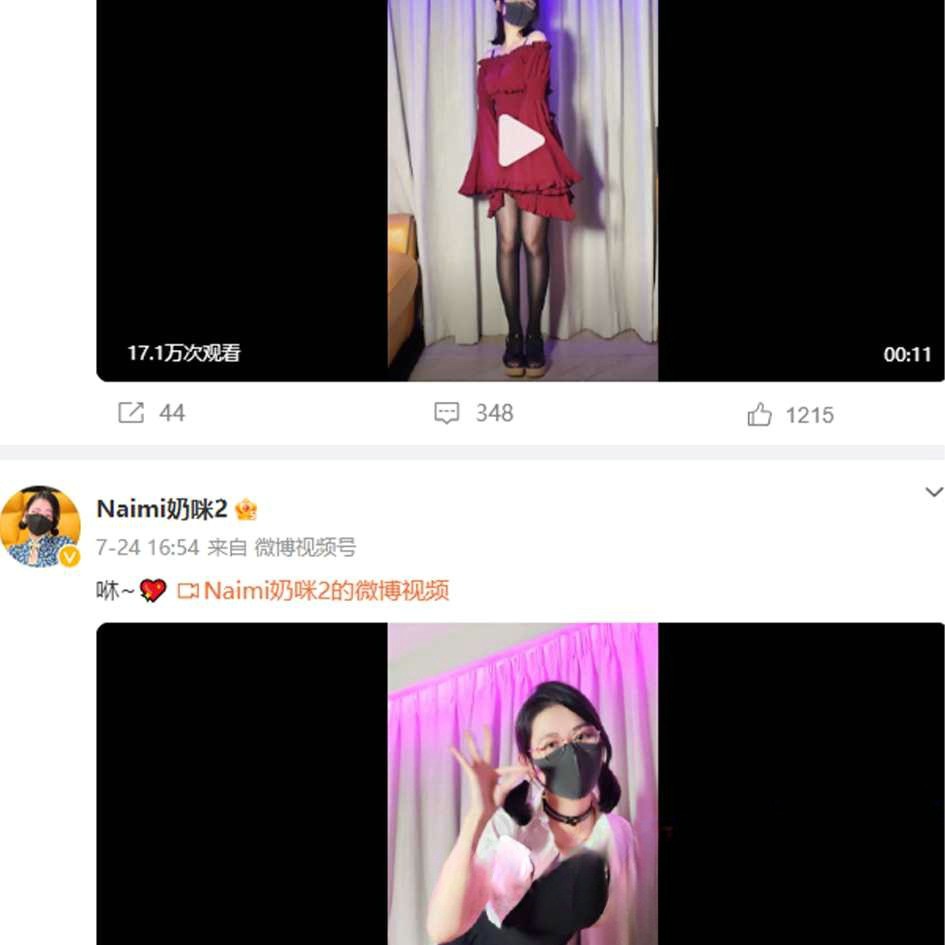Image resolution: width=945 pixels, height=945 pixels.
Task: Open the 微博视频号 source link
Action: (305, 548)
